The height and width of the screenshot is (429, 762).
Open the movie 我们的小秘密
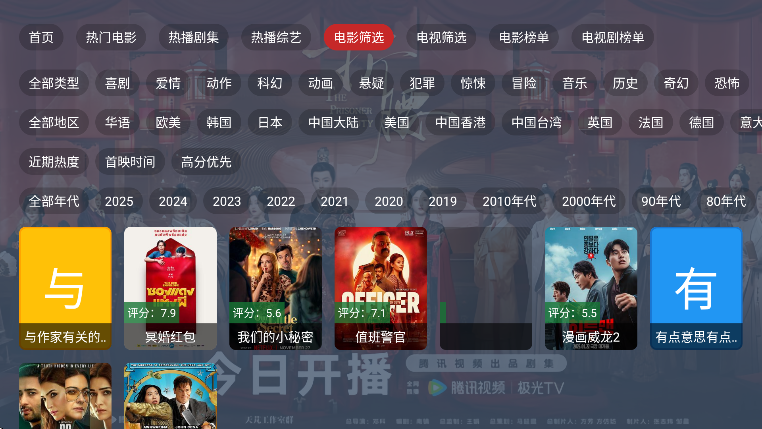[275, 288]
